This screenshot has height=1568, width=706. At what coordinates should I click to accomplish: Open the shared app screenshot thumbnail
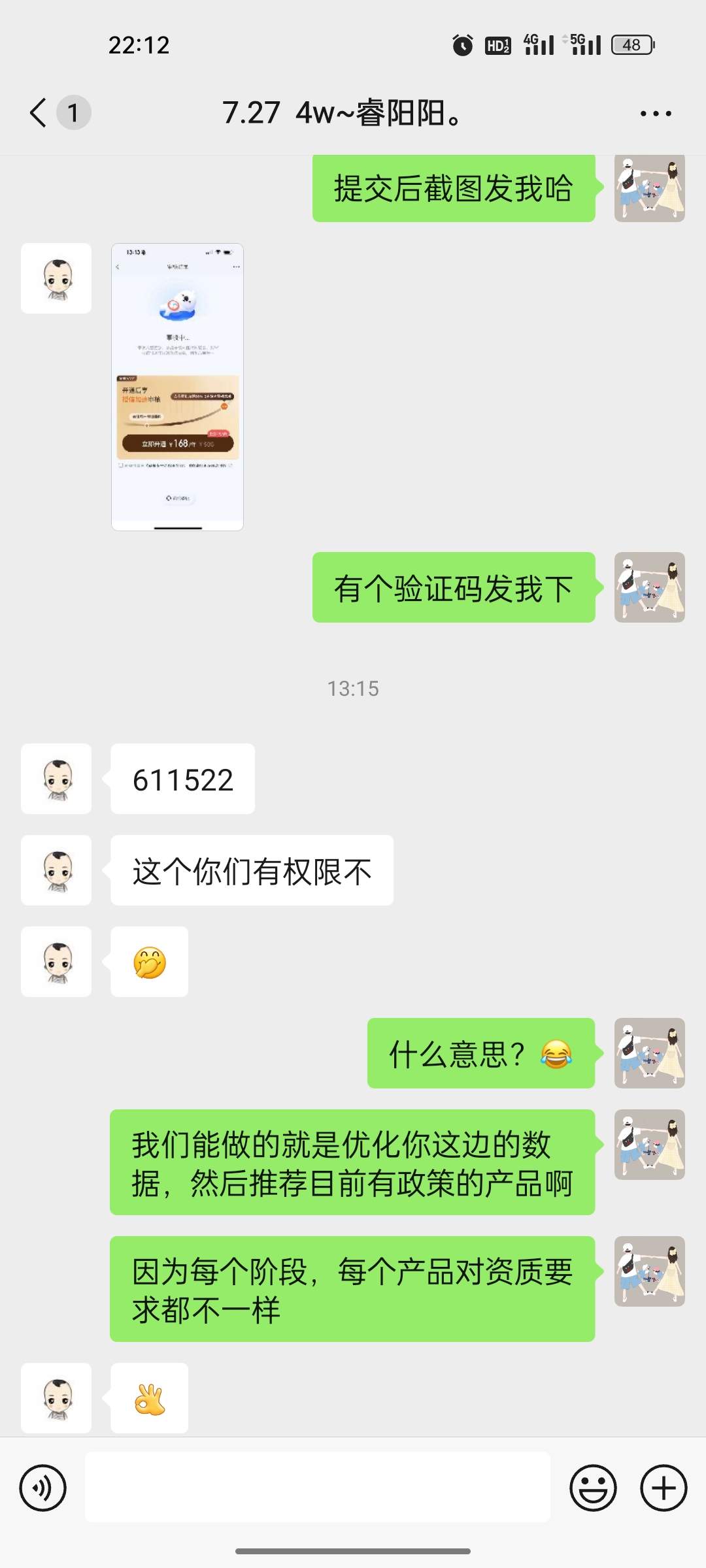pos(176,387)
